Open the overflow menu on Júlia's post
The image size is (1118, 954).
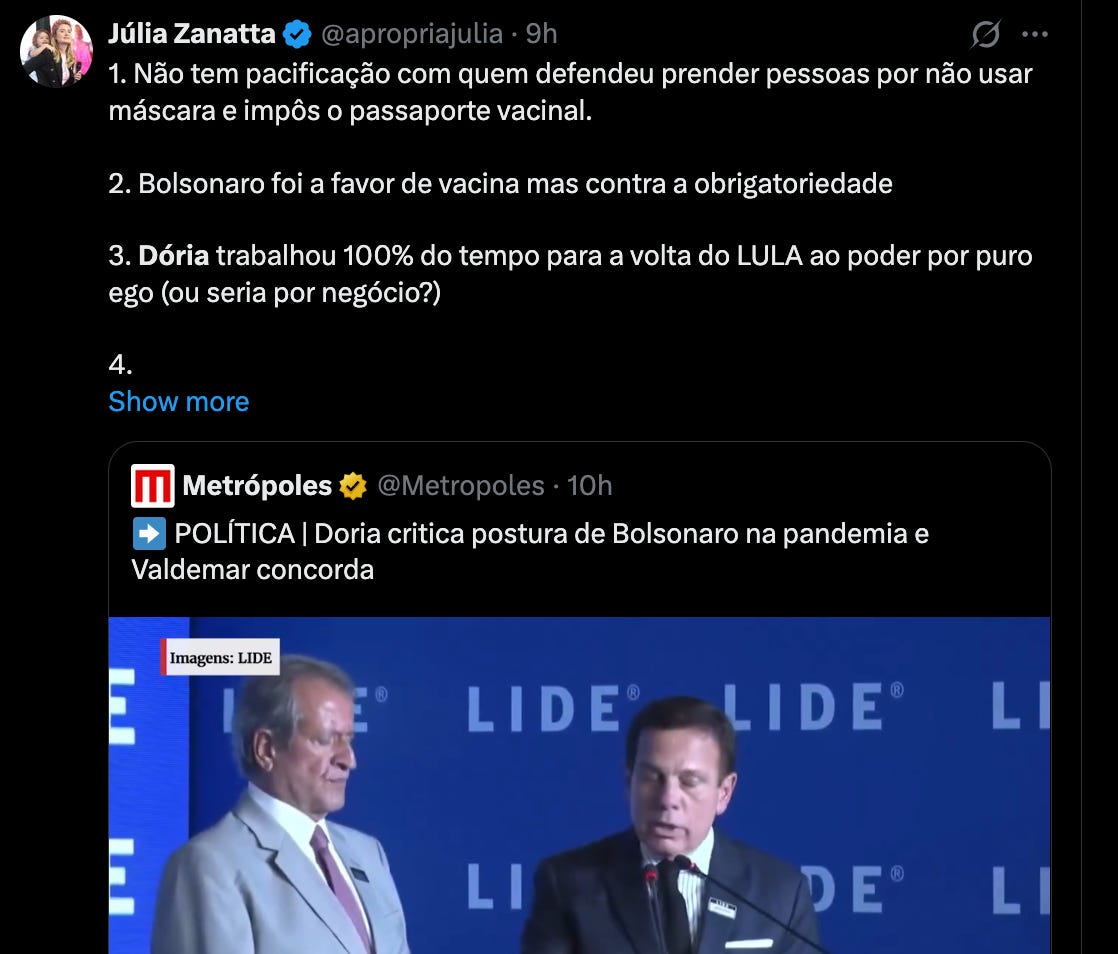(x=1034, y=35)
